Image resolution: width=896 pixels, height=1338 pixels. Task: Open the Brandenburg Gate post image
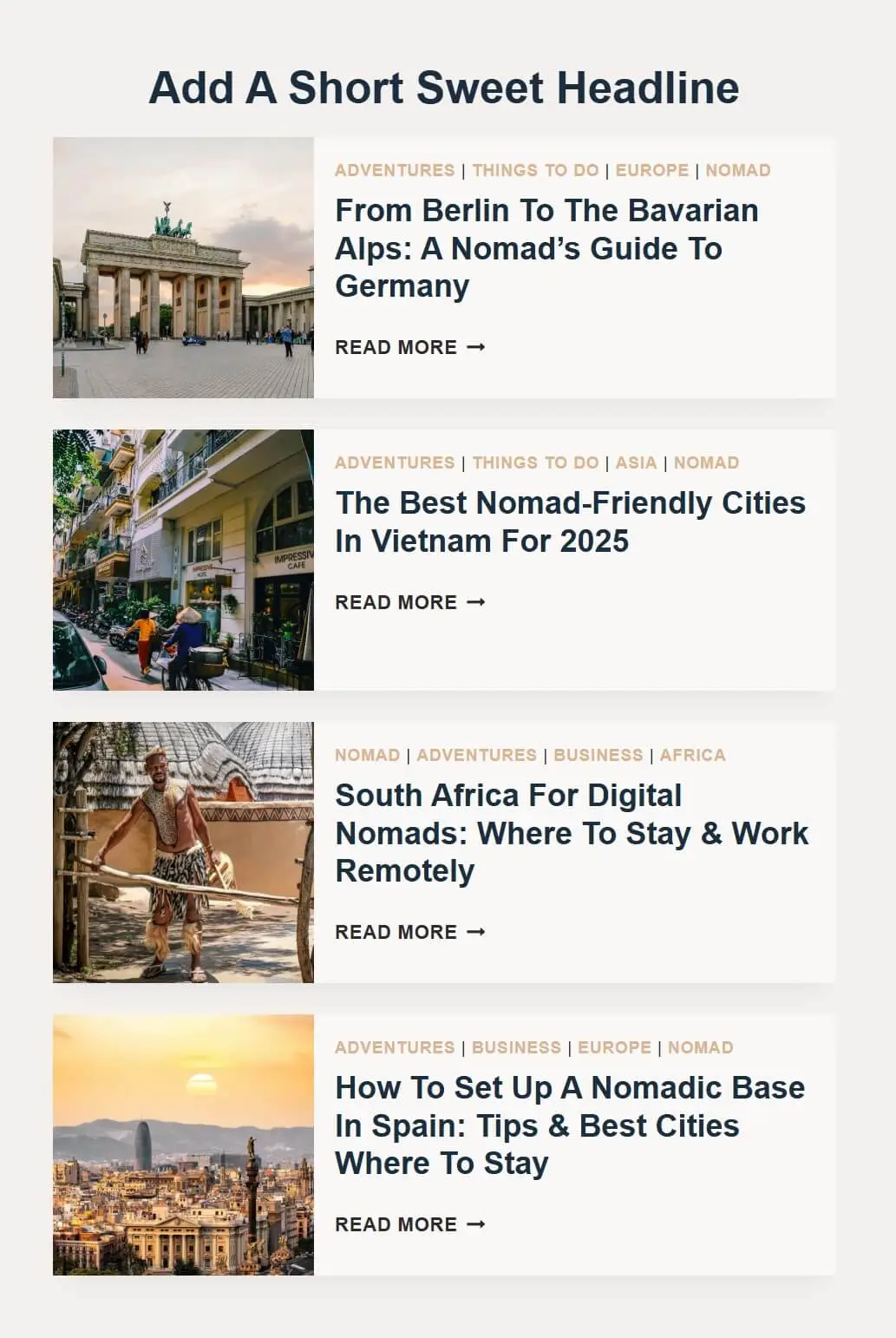tap(183, 267)
